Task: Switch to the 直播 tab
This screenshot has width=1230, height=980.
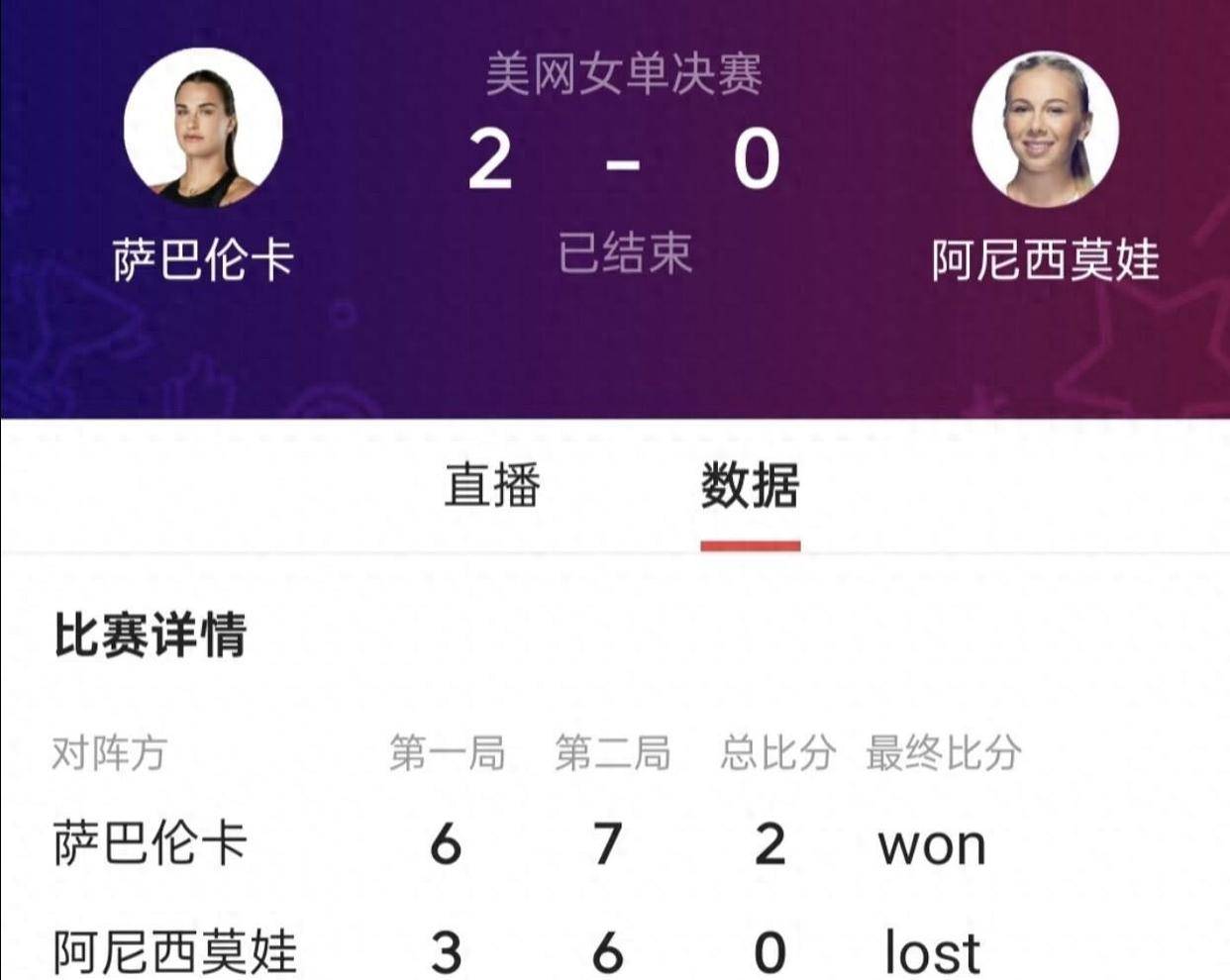Action: tap(492, 485)
